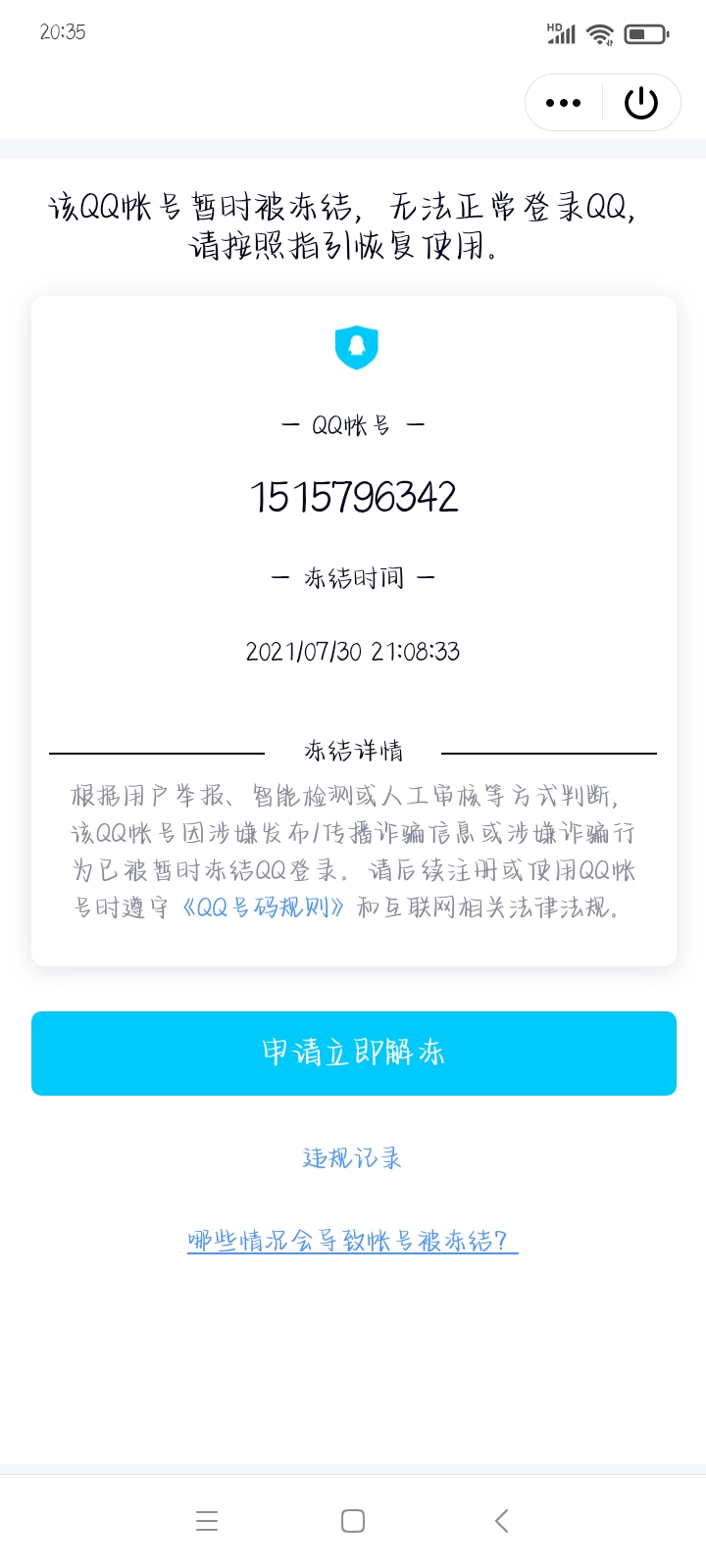Tap the recent apps icon in the navigation bar
This screenshot has width=706, height=1568.
click(x=206, y=1521)
